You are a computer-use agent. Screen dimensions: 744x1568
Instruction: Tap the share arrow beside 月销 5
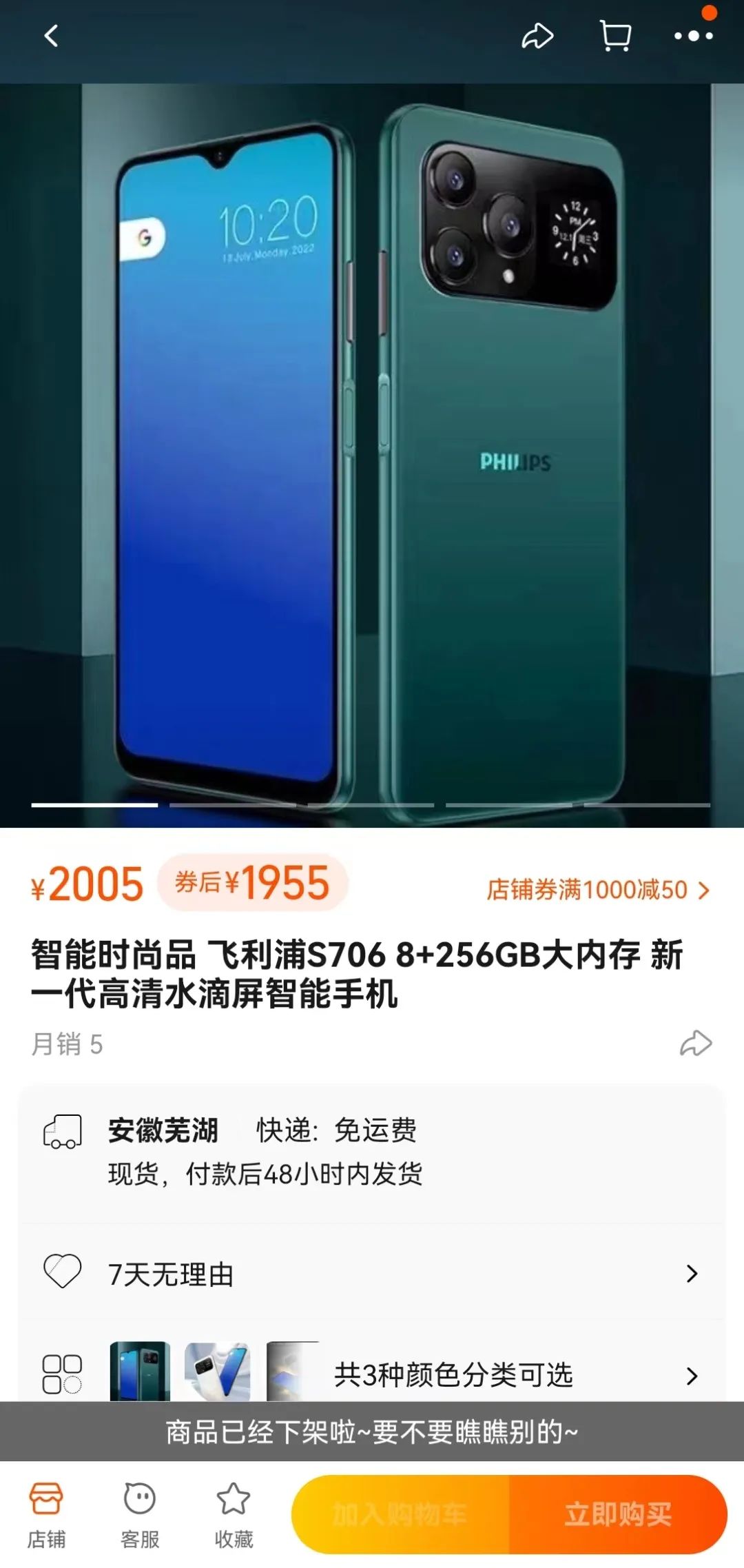695,1043
